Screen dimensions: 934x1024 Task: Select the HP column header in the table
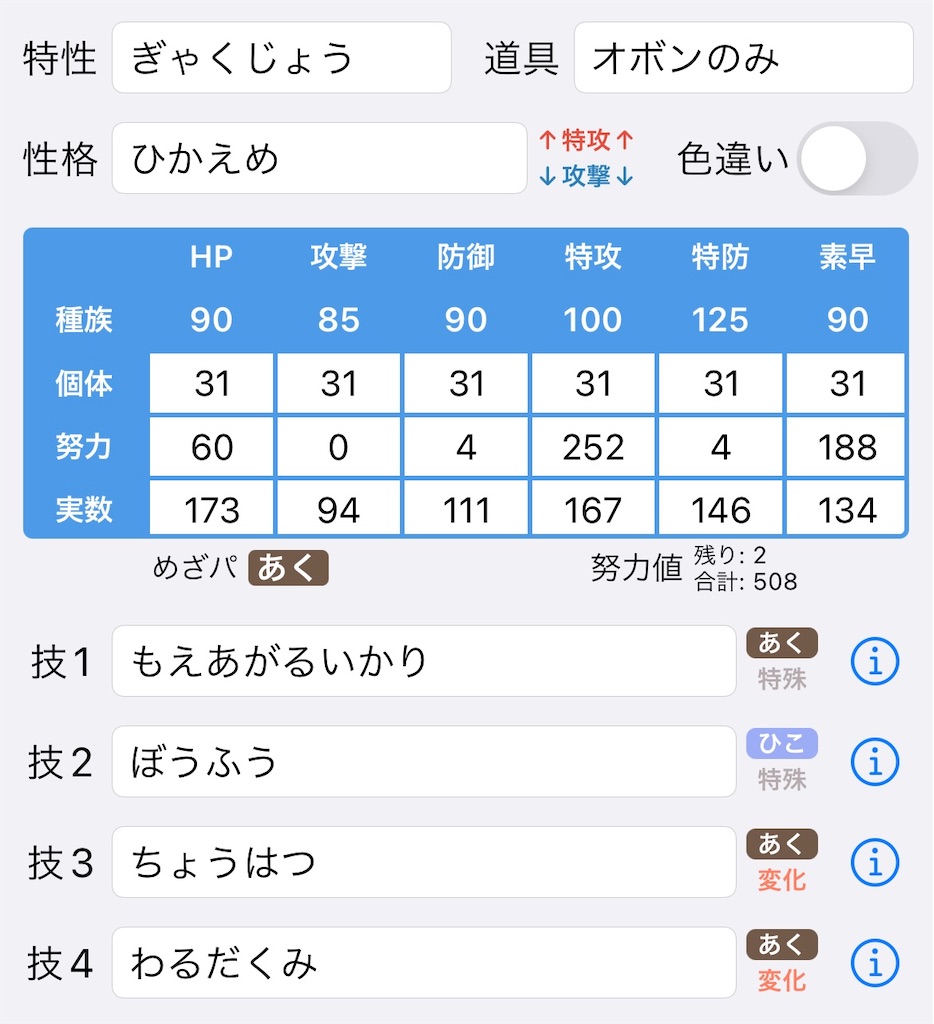211,257
